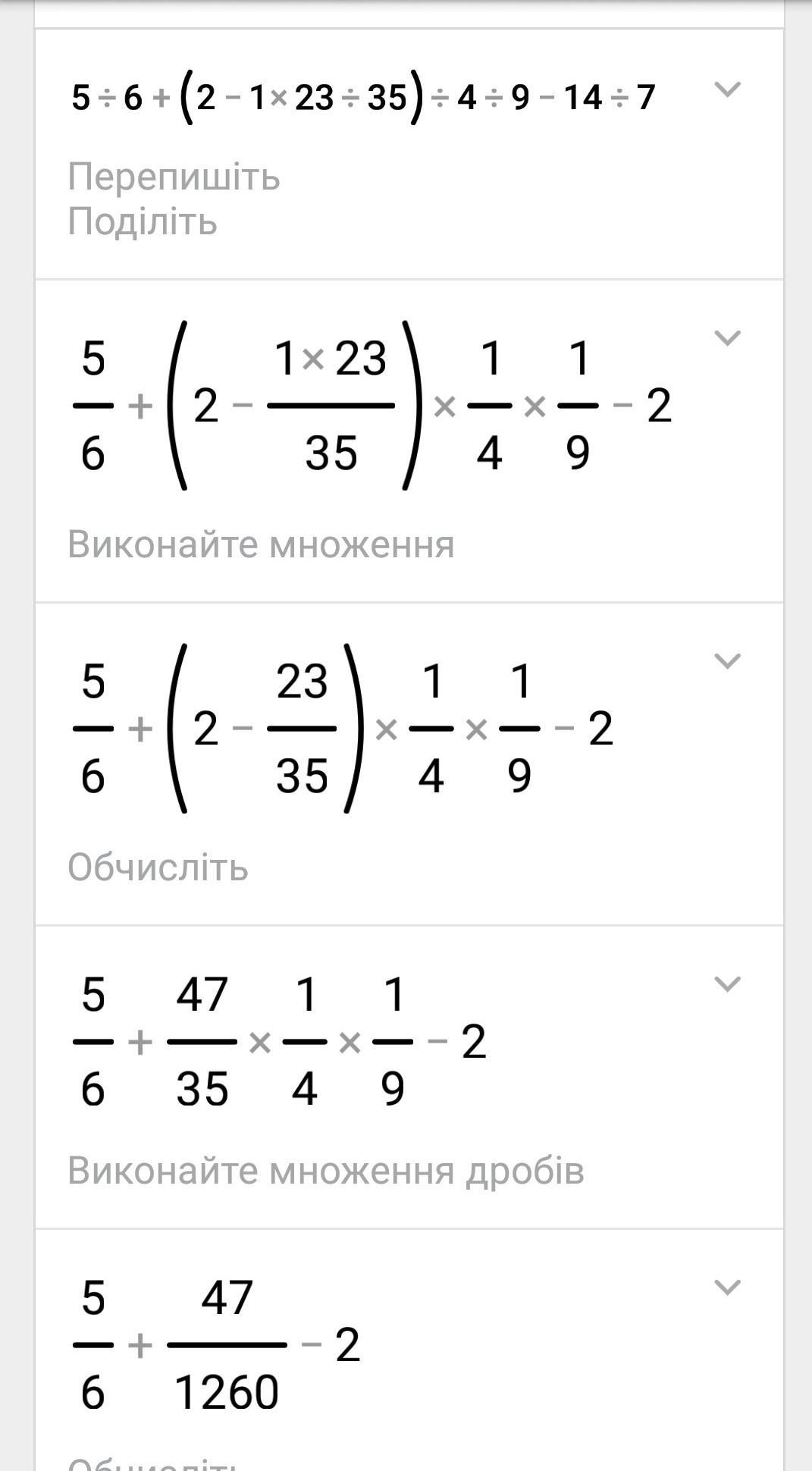The height and width of the screenshot is (1471, 812).
Task: Expand the "Виконайте множення" step with 1×23
Action: tap(727, 338)
